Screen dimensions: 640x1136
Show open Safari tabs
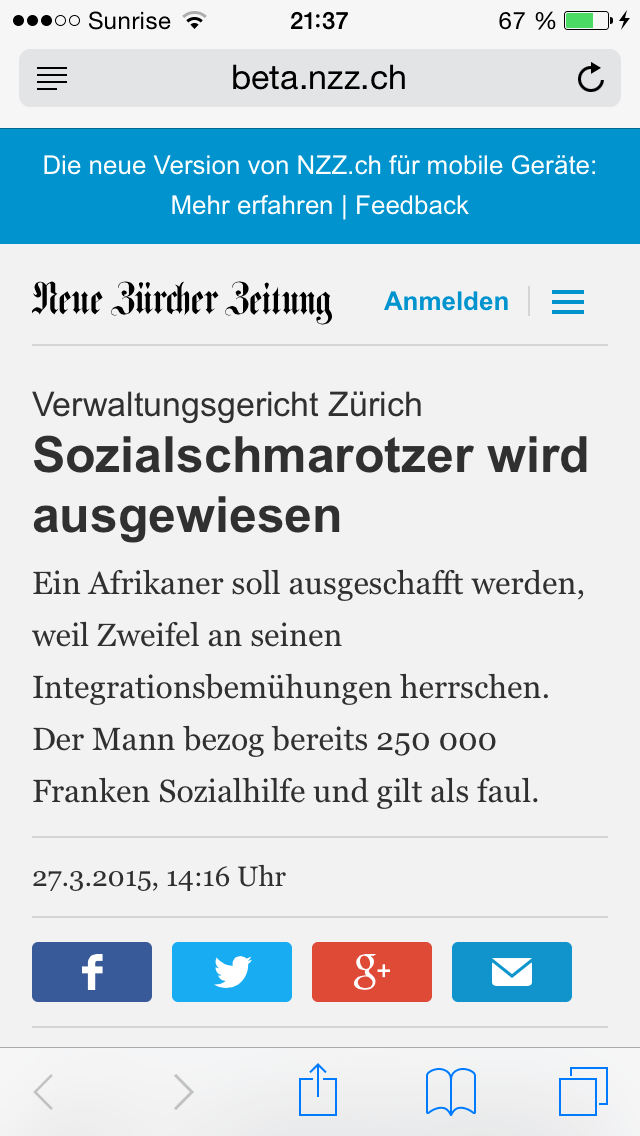582,1091
